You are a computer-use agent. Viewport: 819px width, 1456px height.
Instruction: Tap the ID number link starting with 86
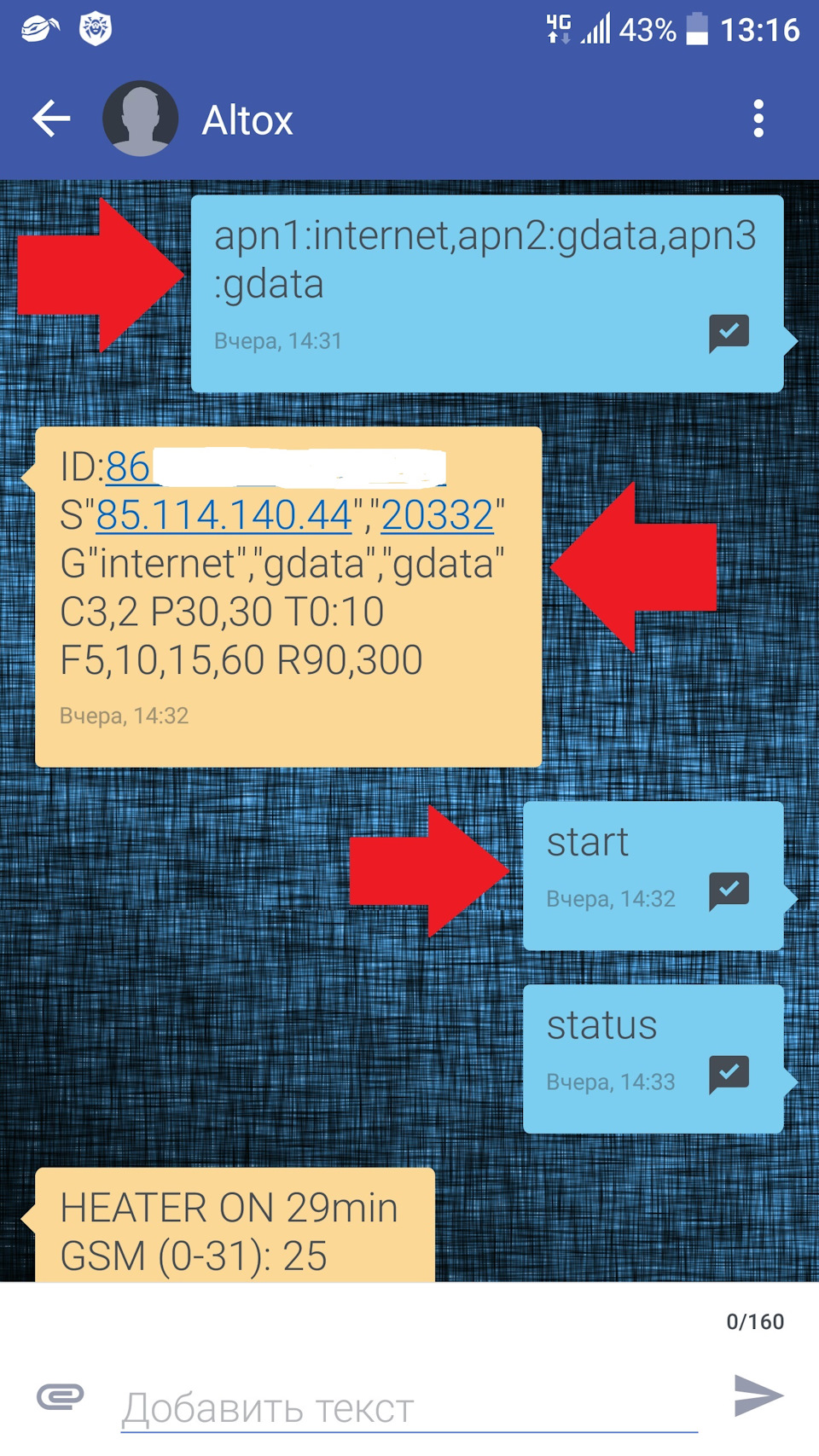click(x=128, y=467)
